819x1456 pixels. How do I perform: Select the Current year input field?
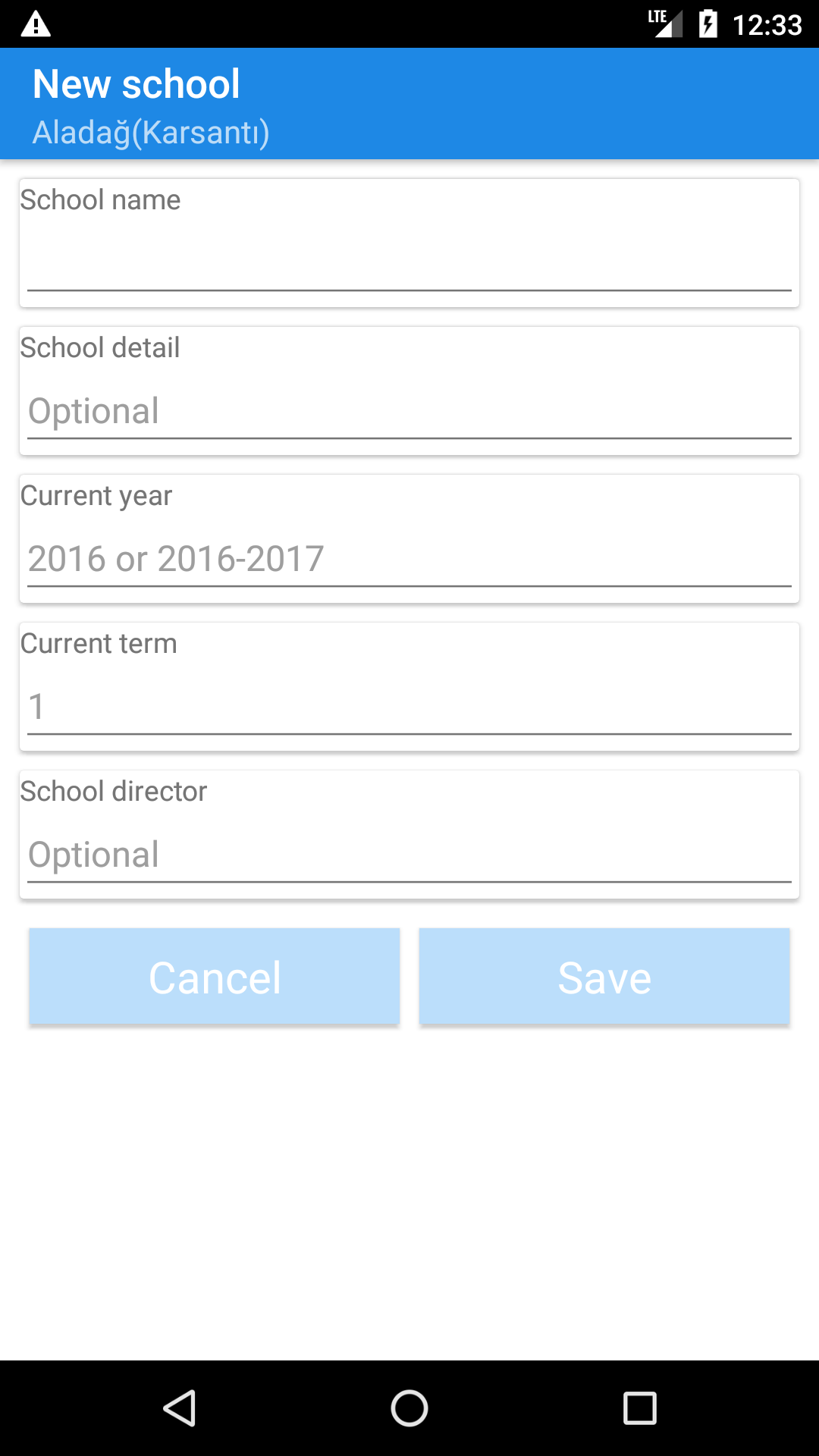point(409,558)
